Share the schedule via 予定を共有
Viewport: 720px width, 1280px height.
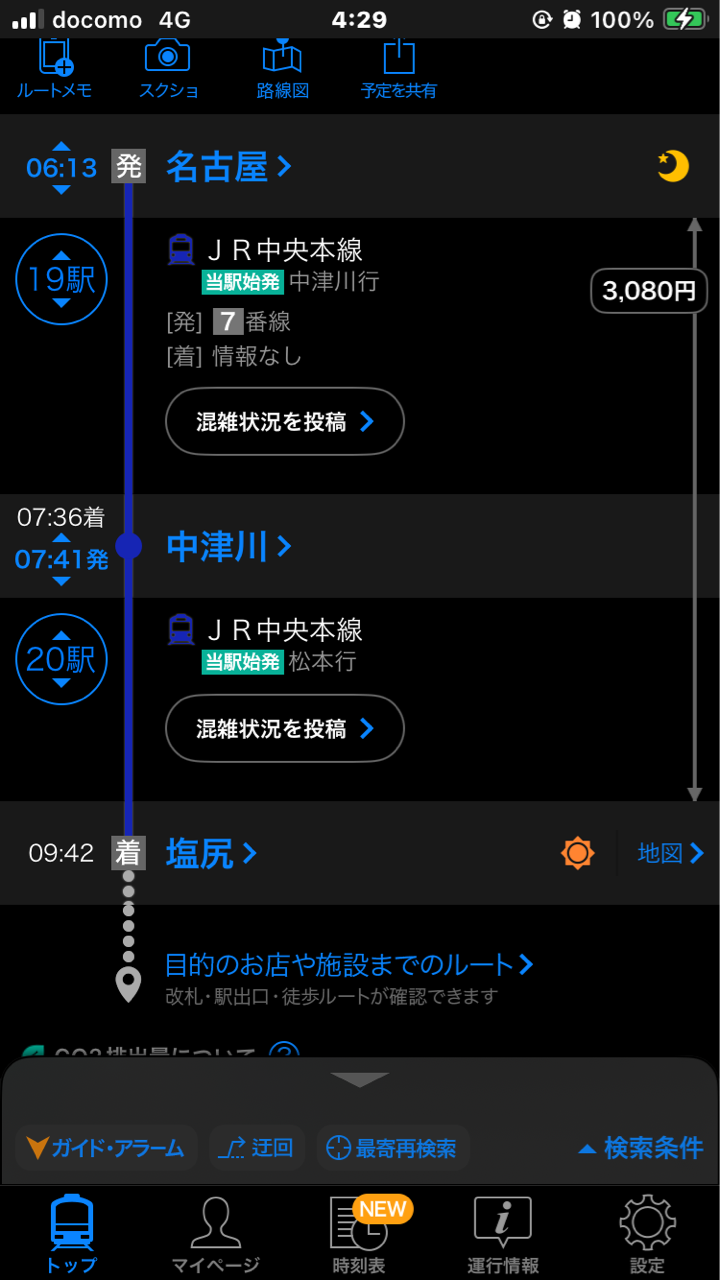tap(399, 68)
